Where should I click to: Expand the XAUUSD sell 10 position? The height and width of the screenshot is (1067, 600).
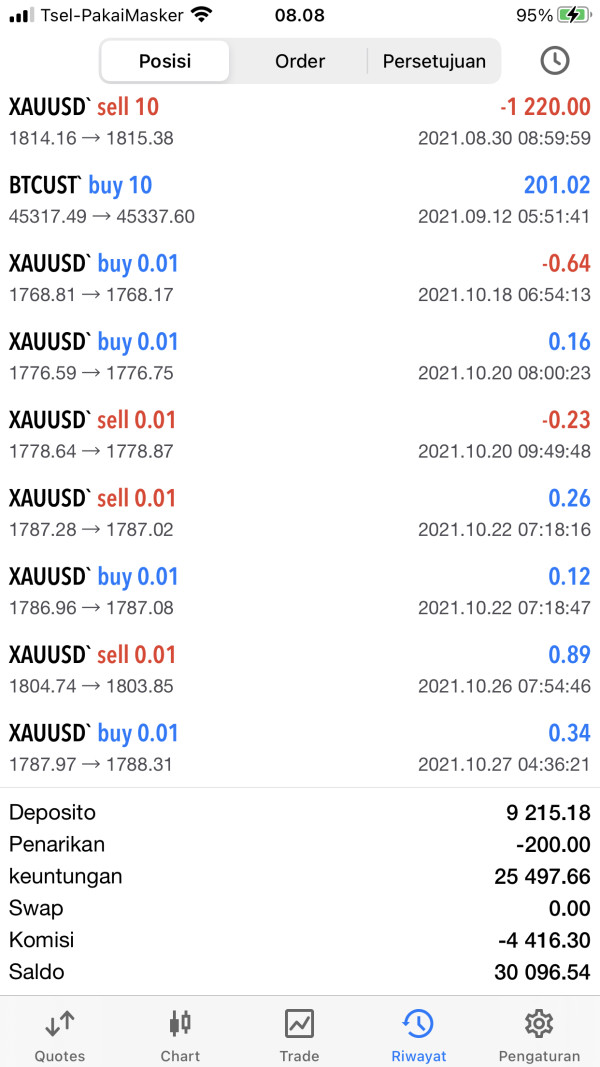pos(300,122)
